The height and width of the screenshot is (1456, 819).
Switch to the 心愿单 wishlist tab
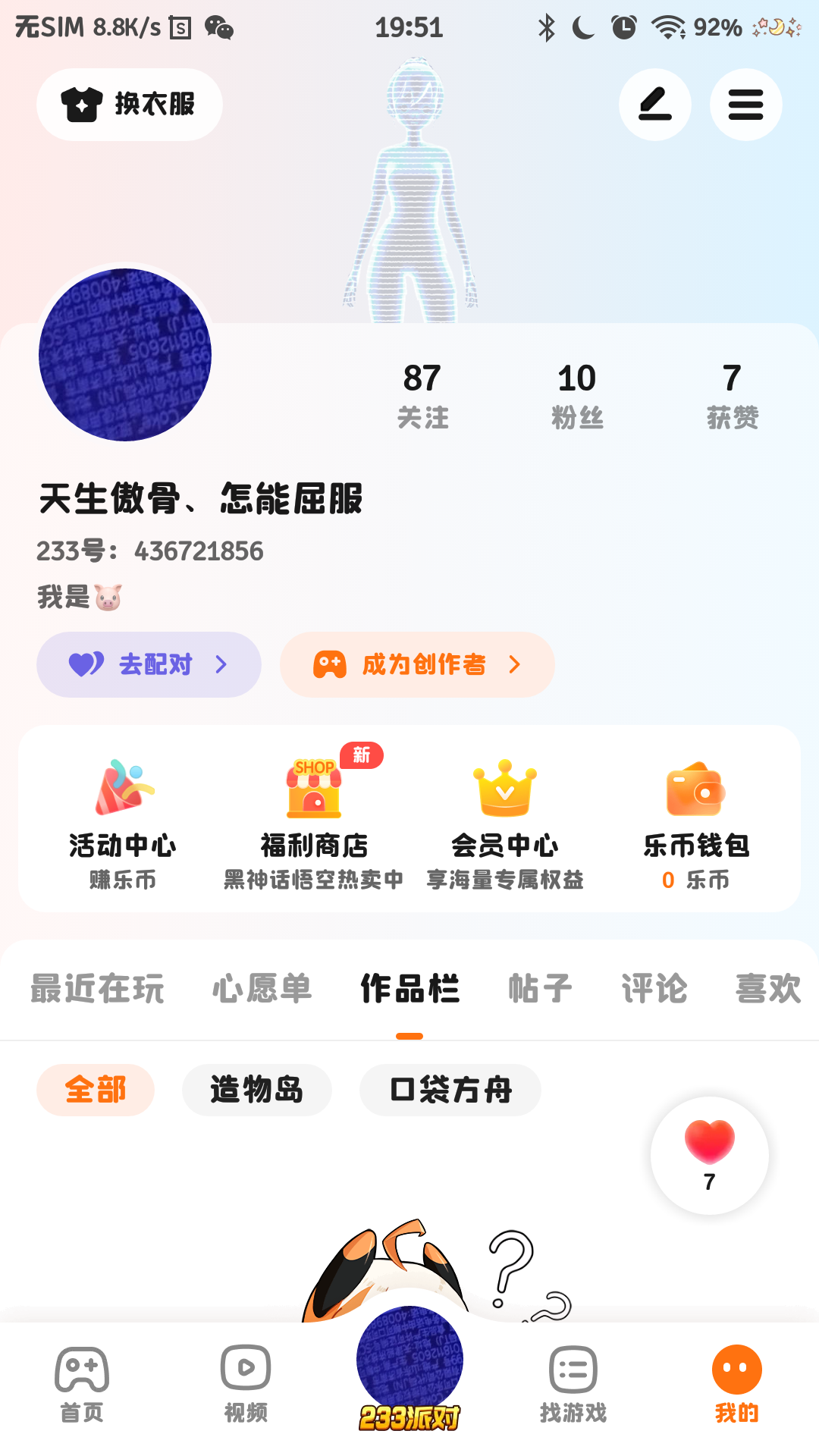(x=262, y=989)
